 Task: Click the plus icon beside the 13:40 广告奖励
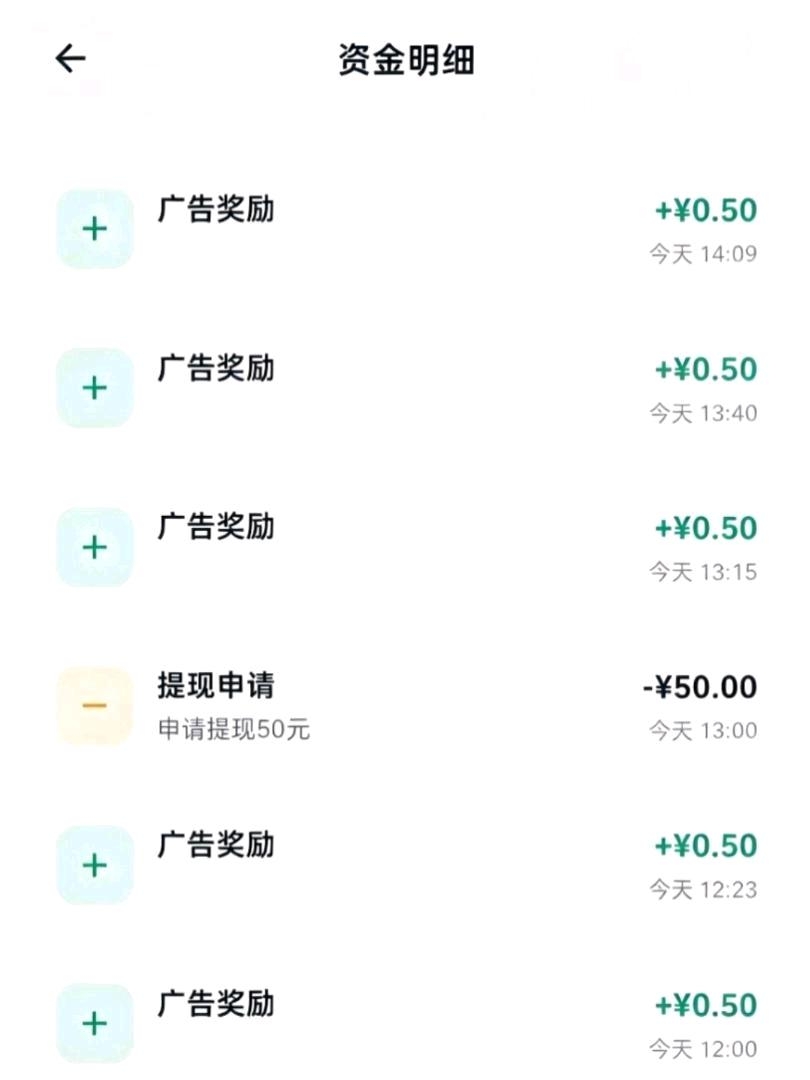pos(94,387)
